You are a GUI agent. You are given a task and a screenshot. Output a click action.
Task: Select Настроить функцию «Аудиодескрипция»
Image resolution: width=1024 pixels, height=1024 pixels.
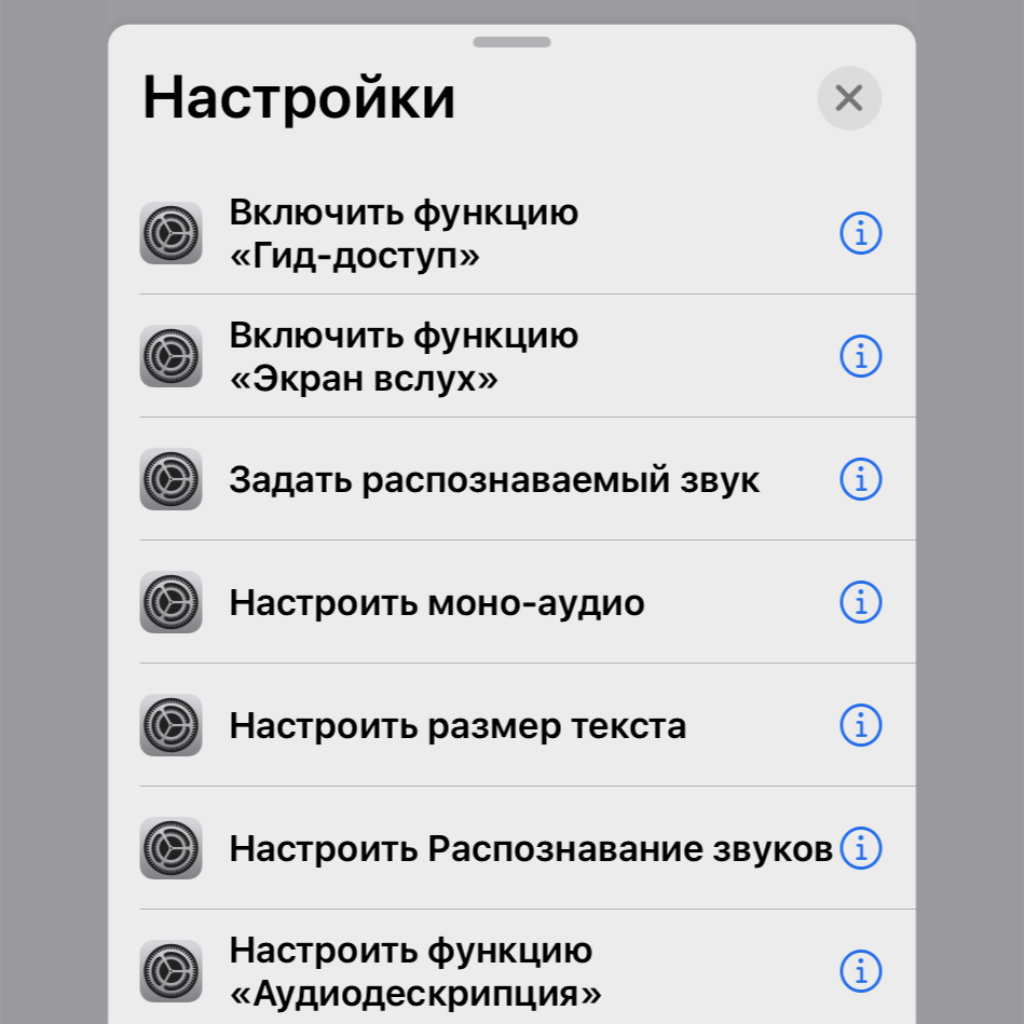click(415, 971)
